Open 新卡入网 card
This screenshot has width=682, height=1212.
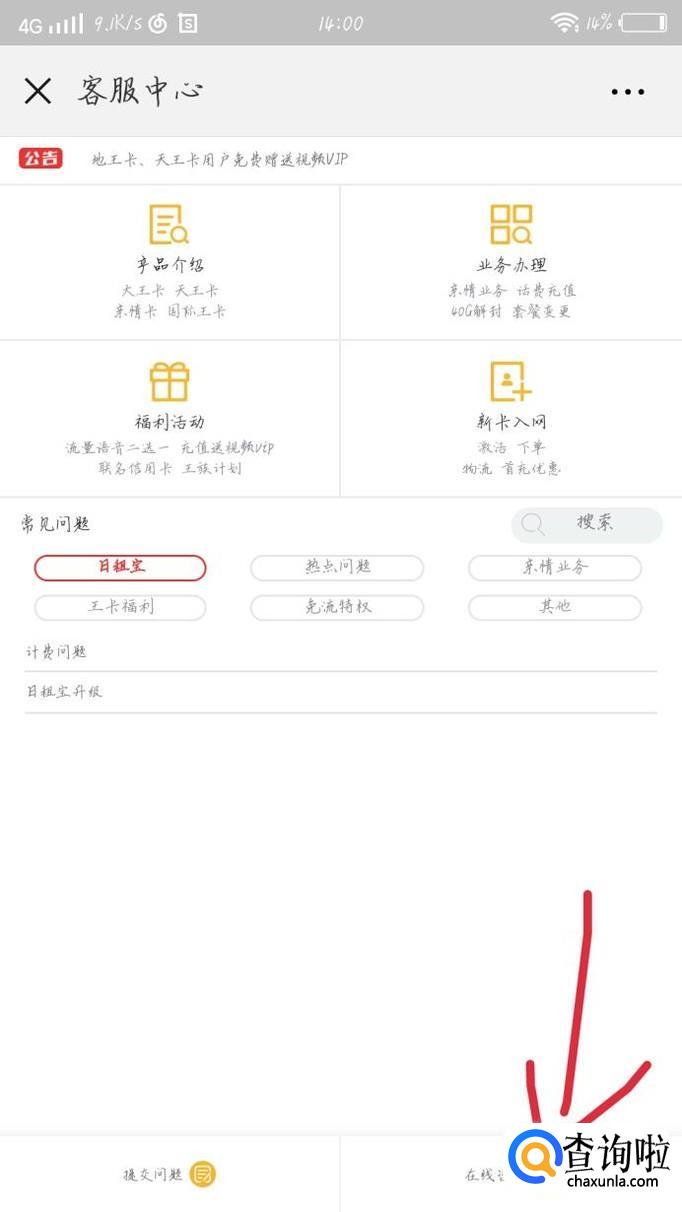(511, 418)
